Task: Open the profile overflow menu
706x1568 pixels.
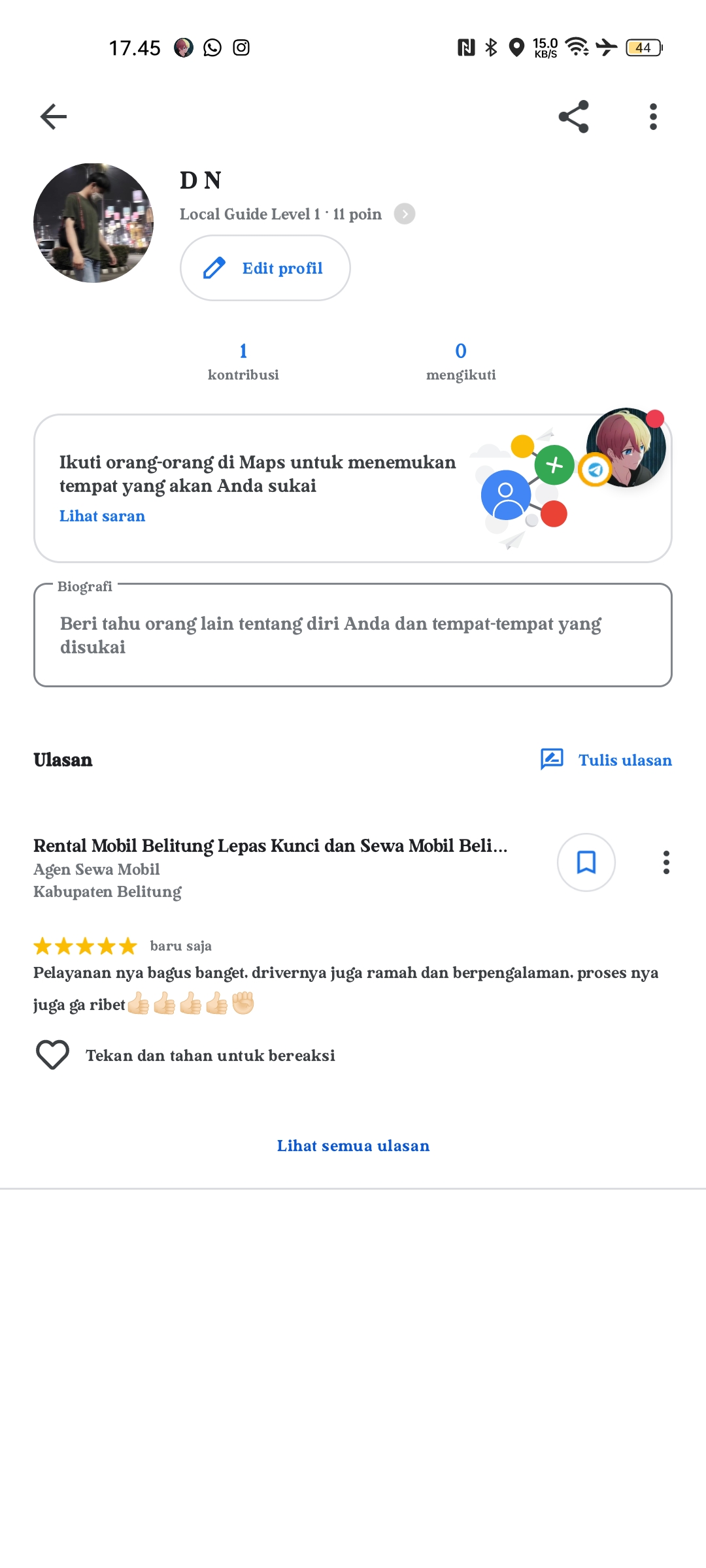Action: pos(652,117)
